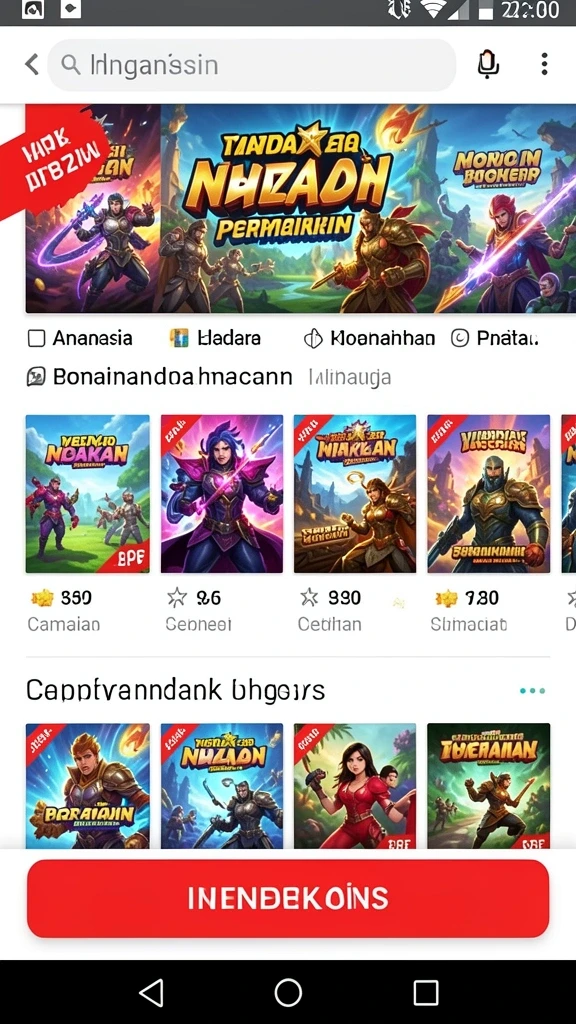Image resolution: width=576 pixels, height=1024 pixels.
Task: Select the Hadara category
Action: pyautogui.click(x=215, y=338)
